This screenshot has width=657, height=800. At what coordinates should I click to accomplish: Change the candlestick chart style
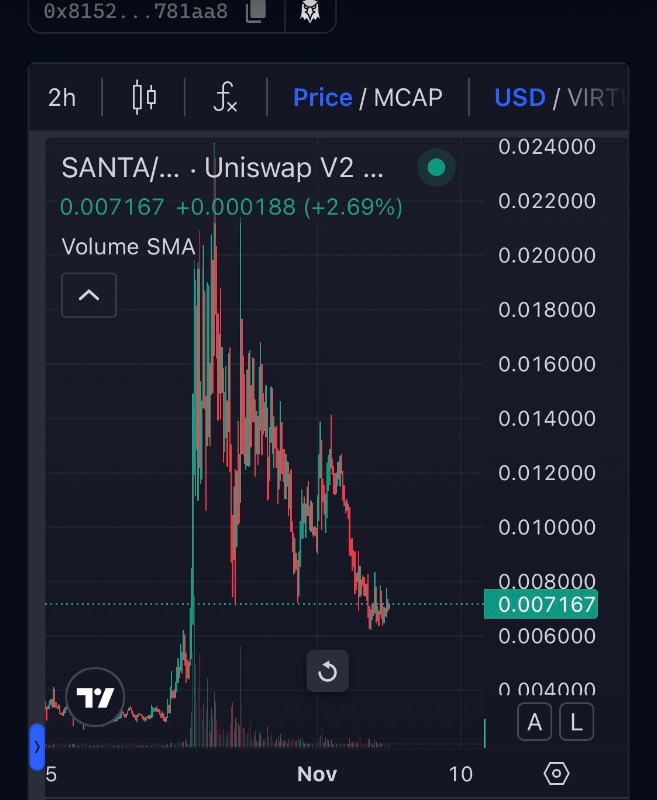[x=144, y=97]
